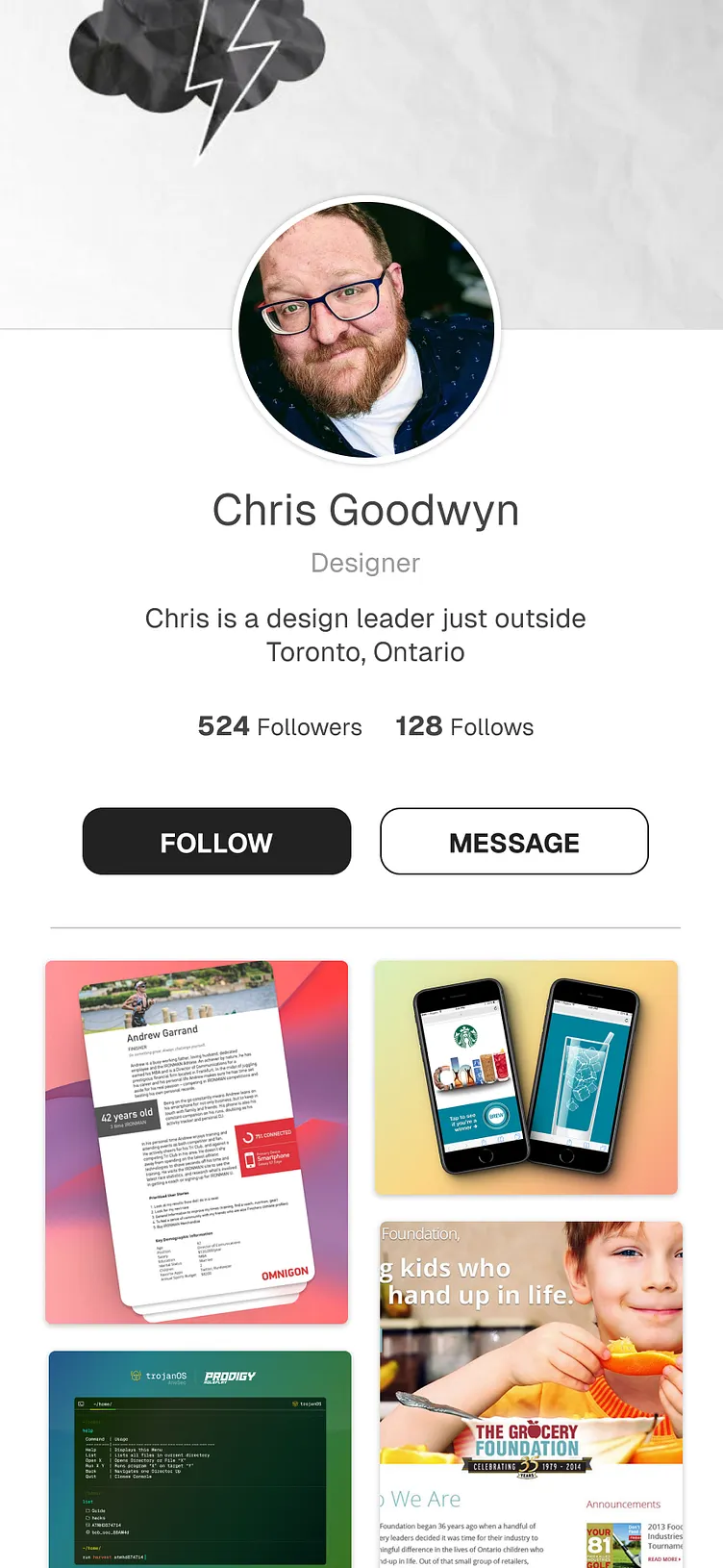Message Chris Goodwyn

(513, 842)
